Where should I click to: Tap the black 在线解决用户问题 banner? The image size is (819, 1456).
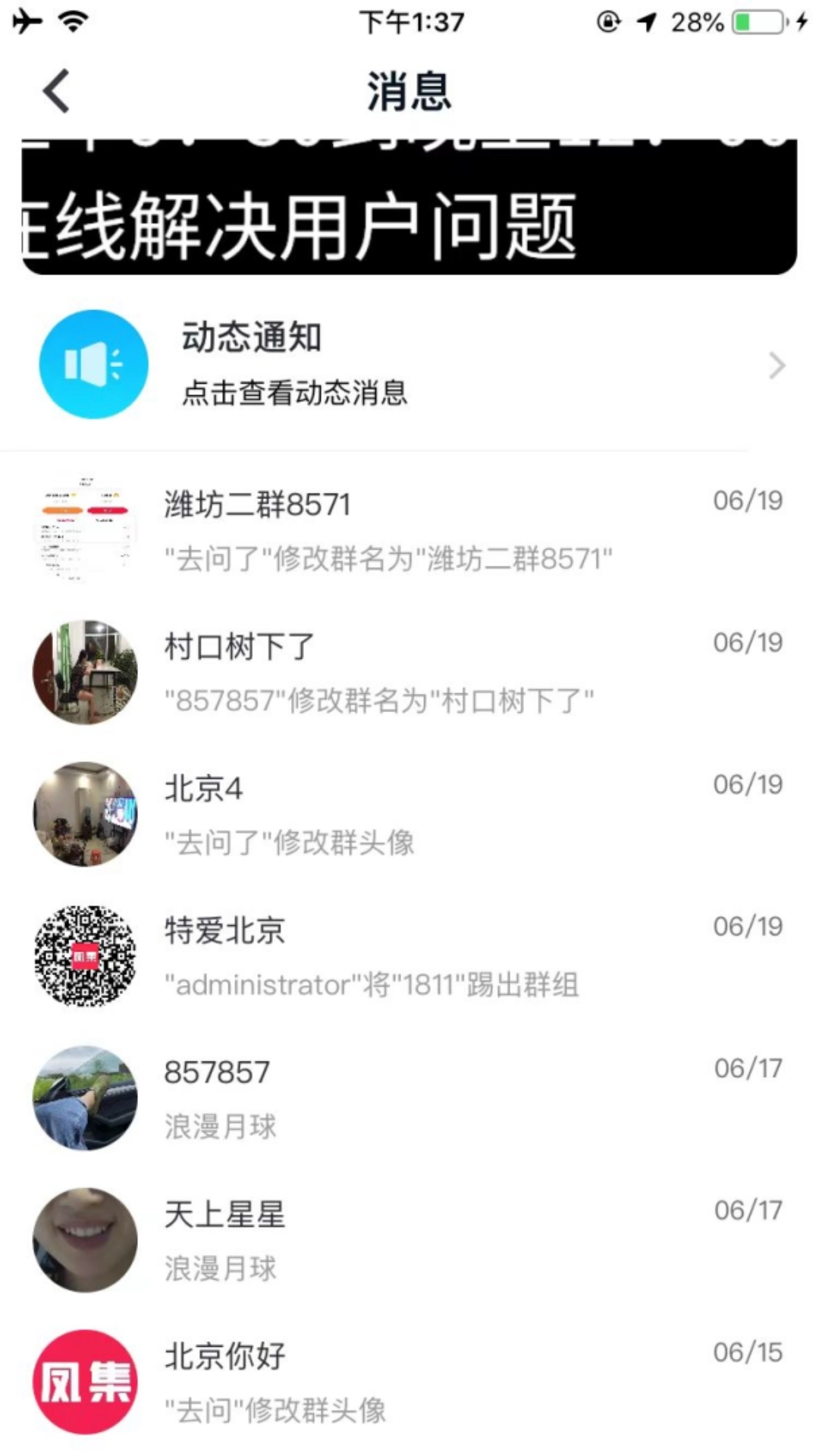(x=409, y=209)
